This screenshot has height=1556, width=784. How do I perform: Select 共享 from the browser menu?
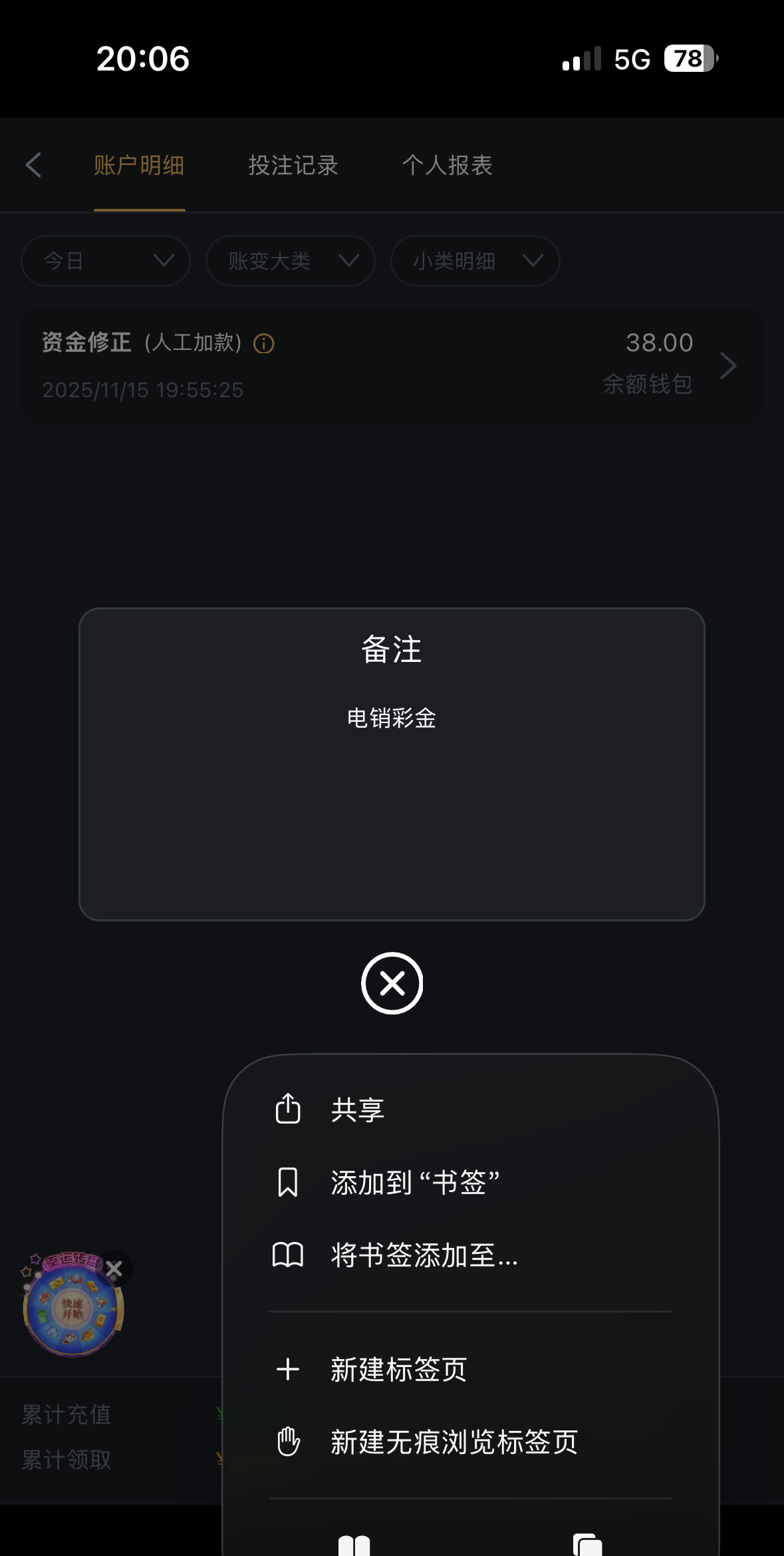pyautogui.click(x=357, y=1110)
